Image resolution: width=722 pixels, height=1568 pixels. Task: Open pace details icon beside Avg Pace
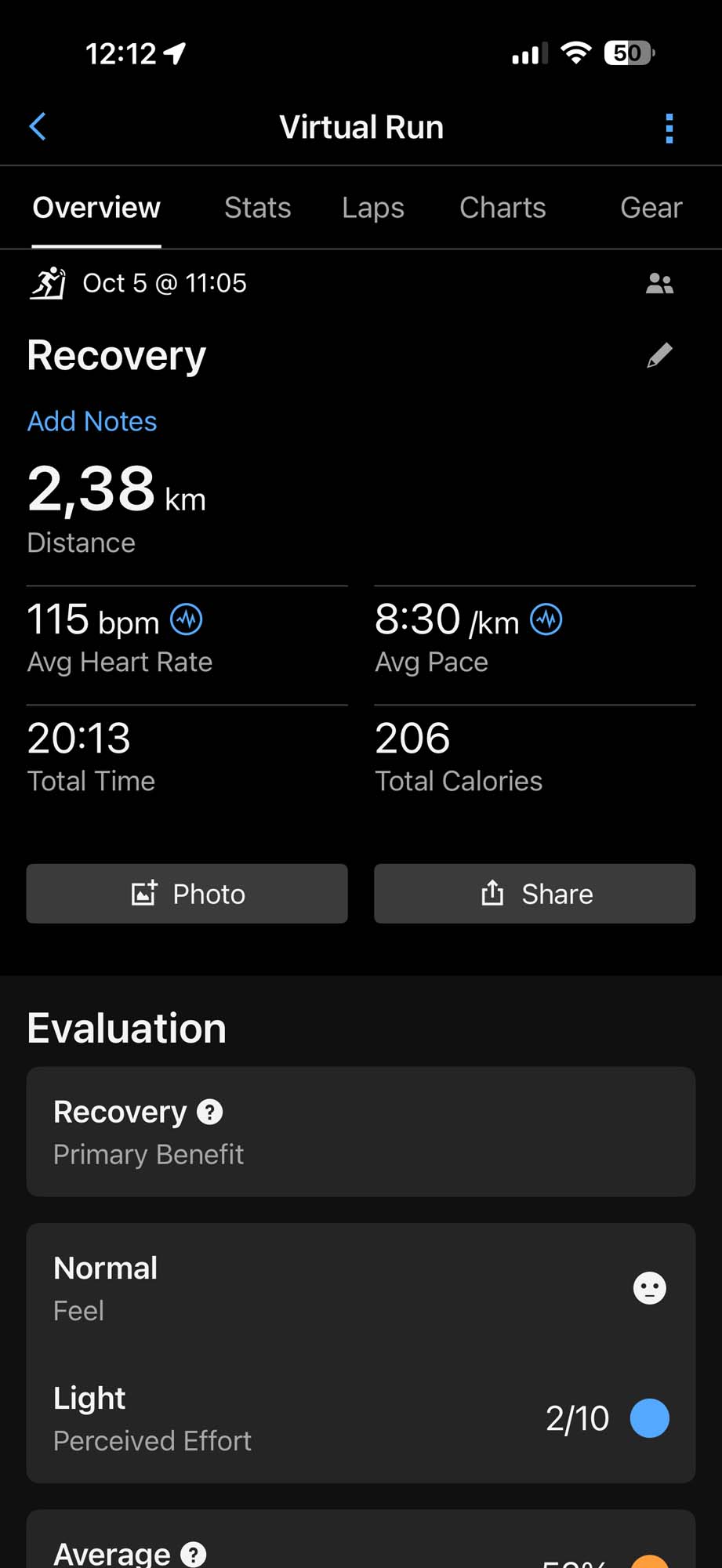click(546, 620)
